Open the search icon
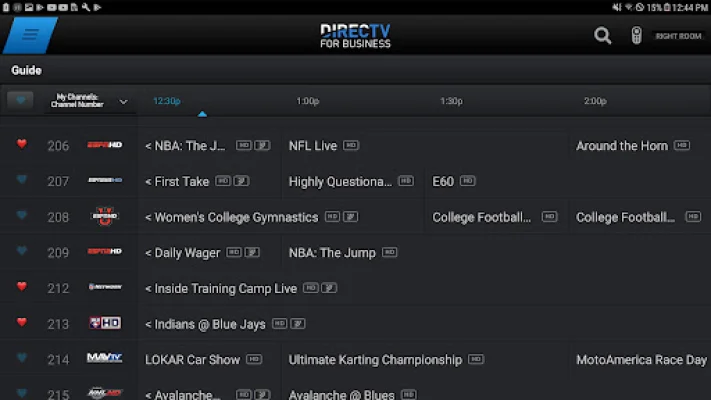 click(x=602, y=36)
